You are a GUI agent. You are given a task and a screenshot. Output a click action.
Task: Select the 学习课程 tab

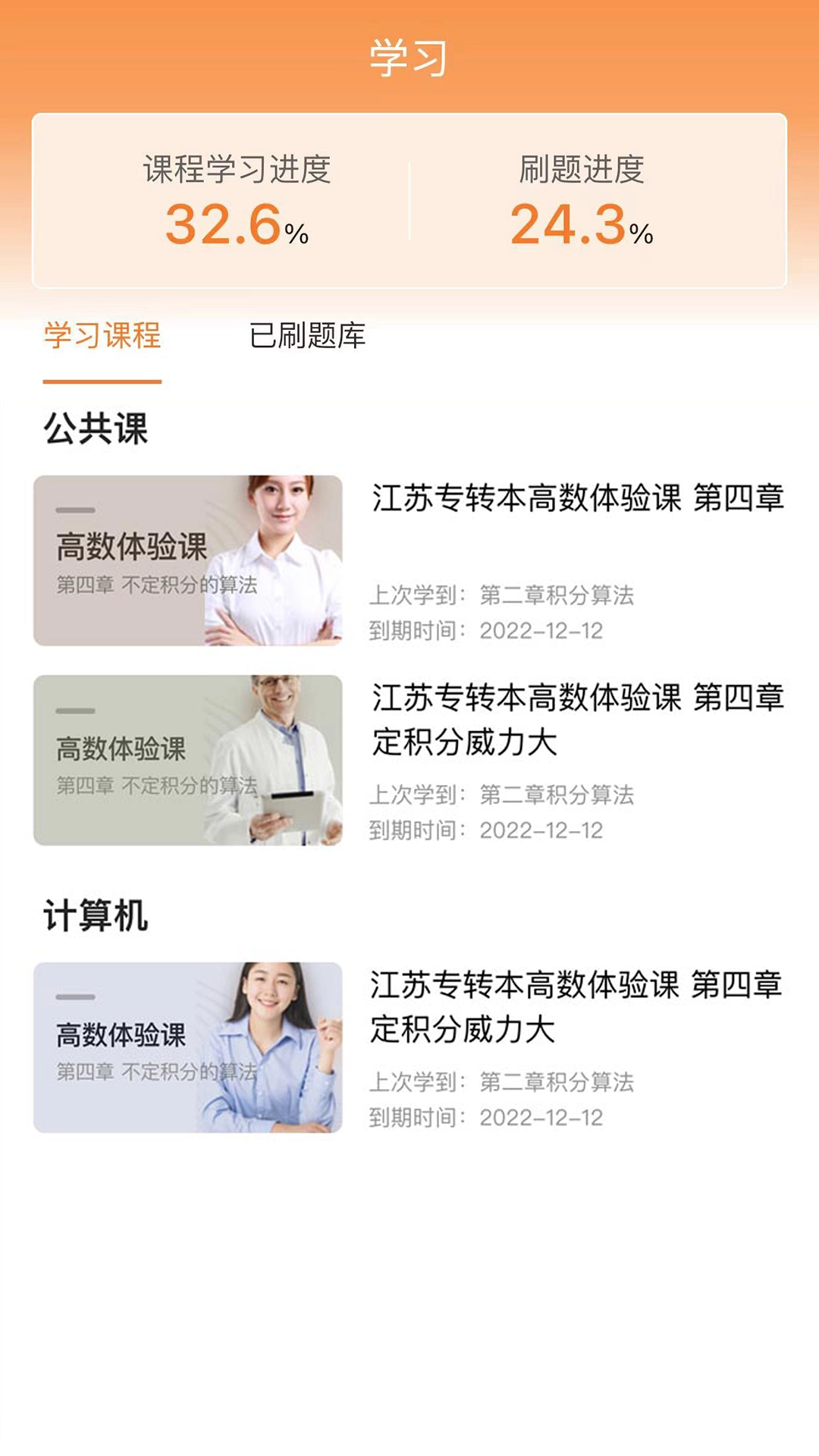[x=102, y=336]
